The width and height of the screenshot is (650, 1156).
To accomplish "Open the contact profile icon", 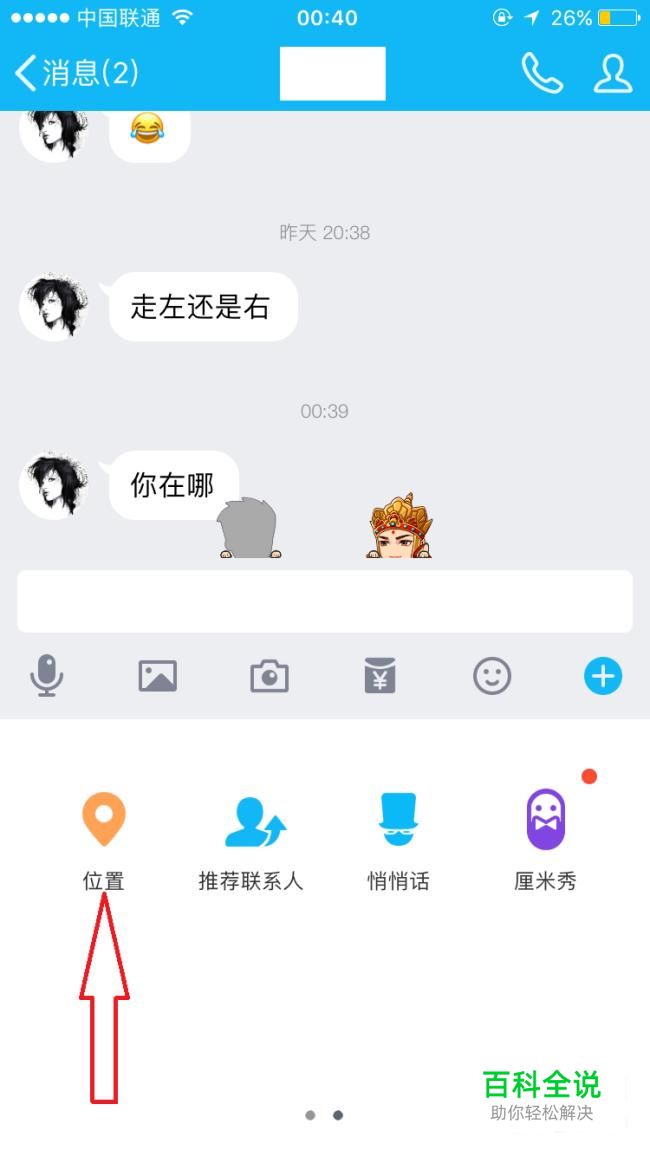I will (613, 73).
